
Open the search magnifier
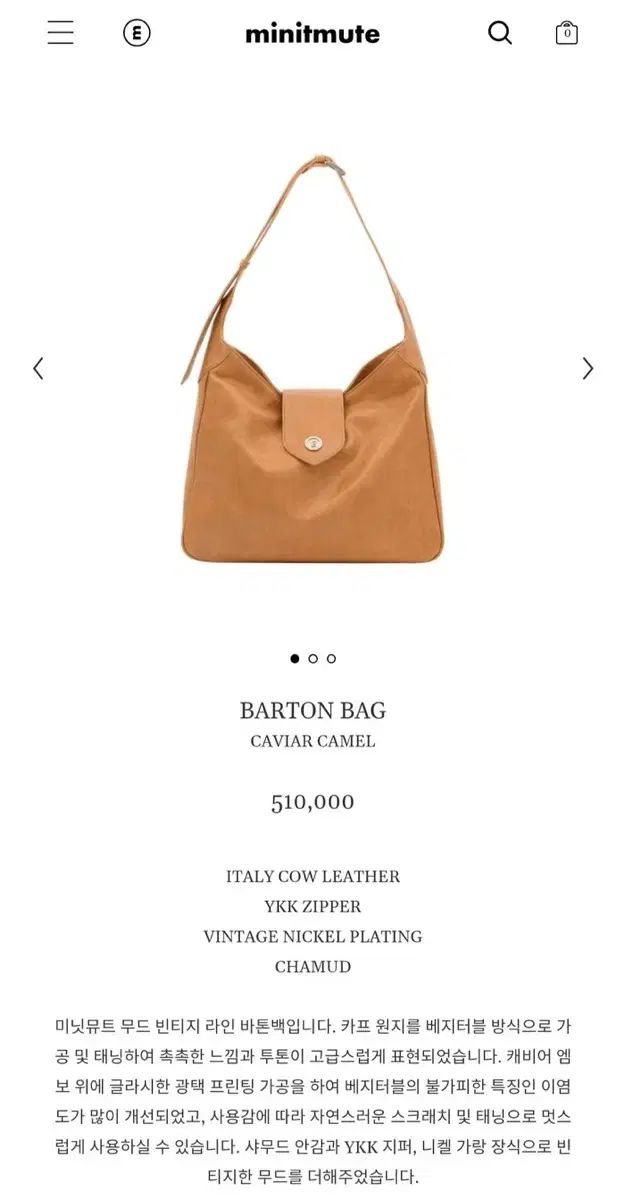[x=500, y=33]
